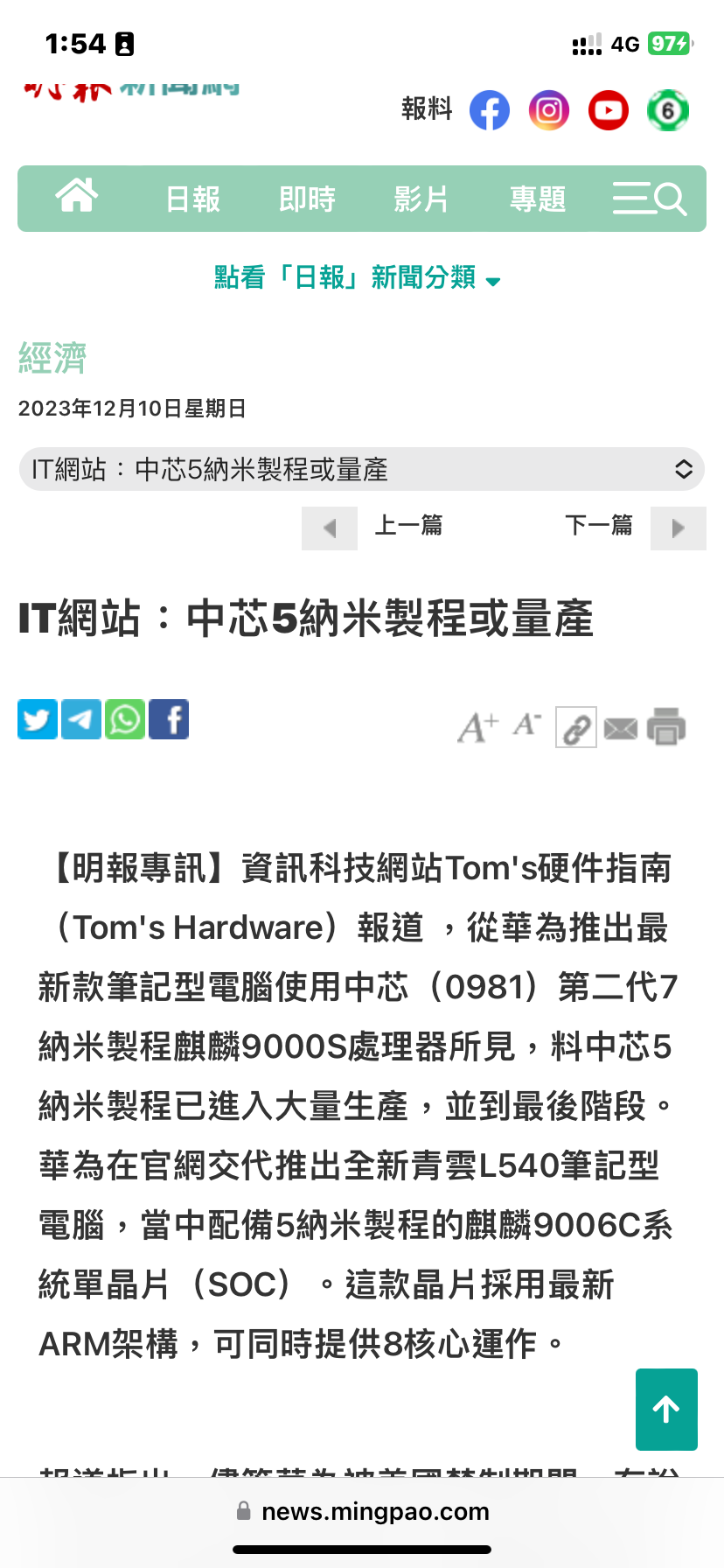Switch to the 日報 tab
Viewport: 724px width, 1568px height.
[193, 199]
